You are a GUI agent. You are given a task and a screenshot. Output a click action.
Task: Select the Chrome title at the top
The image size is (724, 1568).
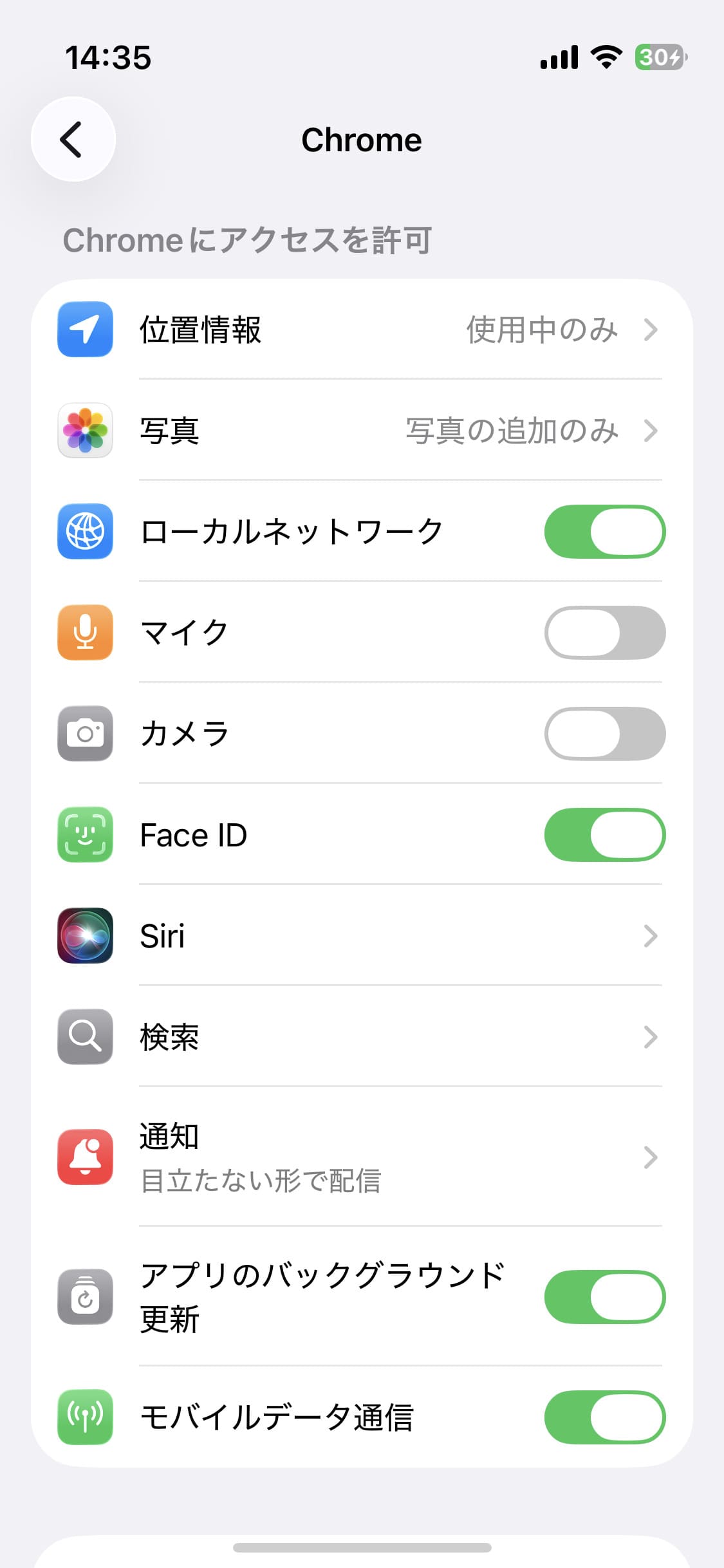(x=362, y=139)
